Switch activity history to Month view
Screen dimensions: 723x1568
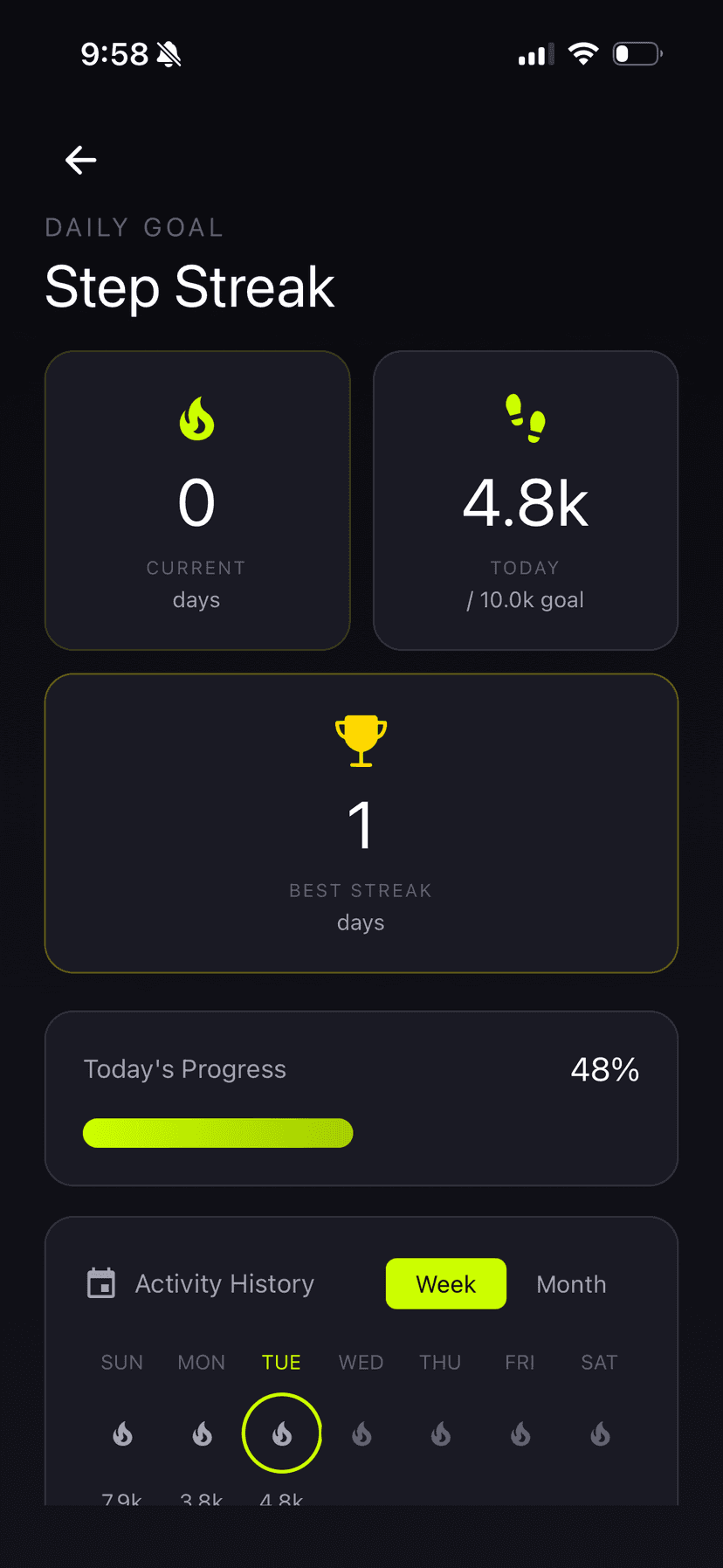coord(571,1283)
